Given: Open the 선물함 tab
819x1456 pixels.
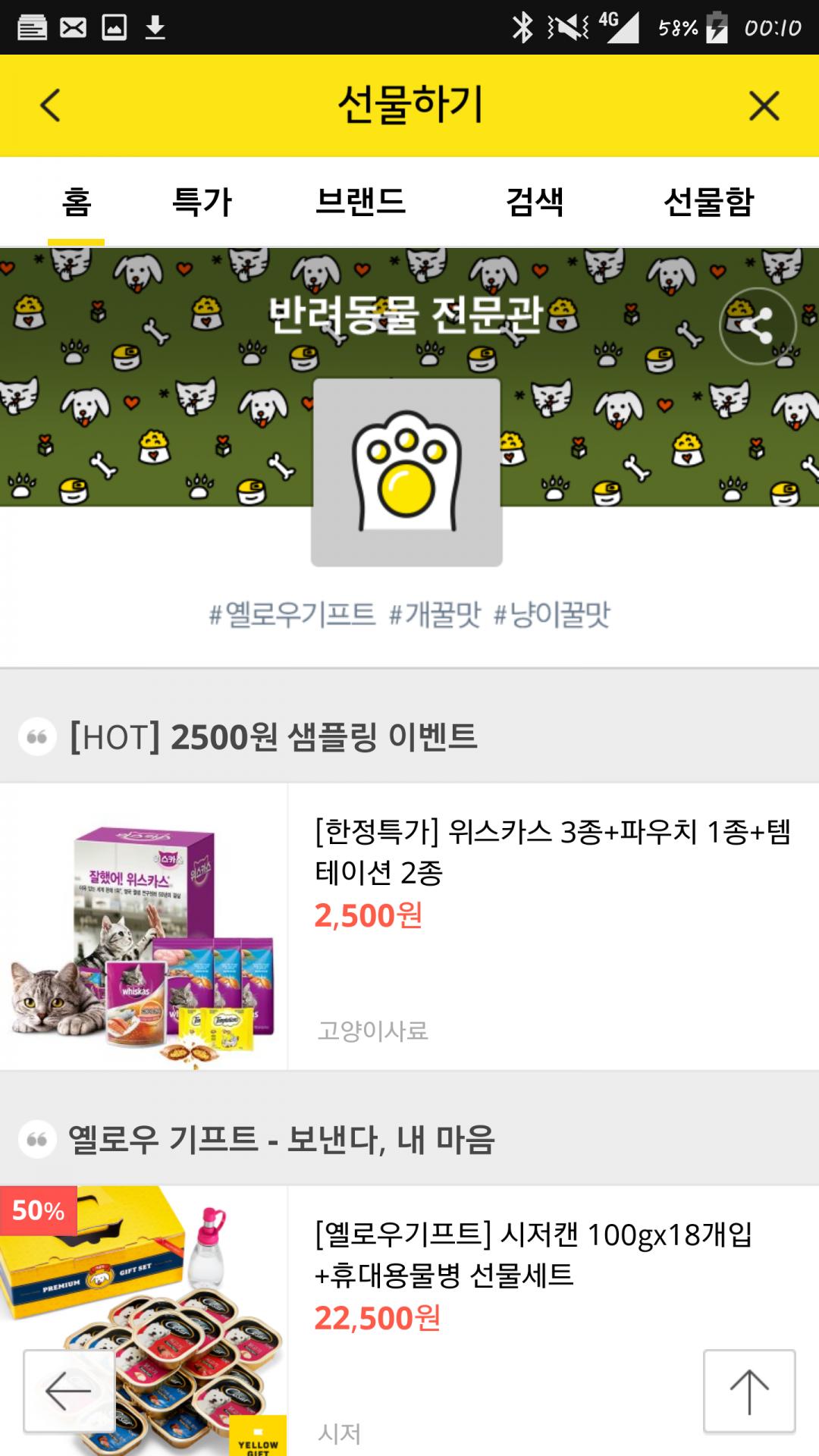Looking at the screenshot, I should [x=708, y=202].
